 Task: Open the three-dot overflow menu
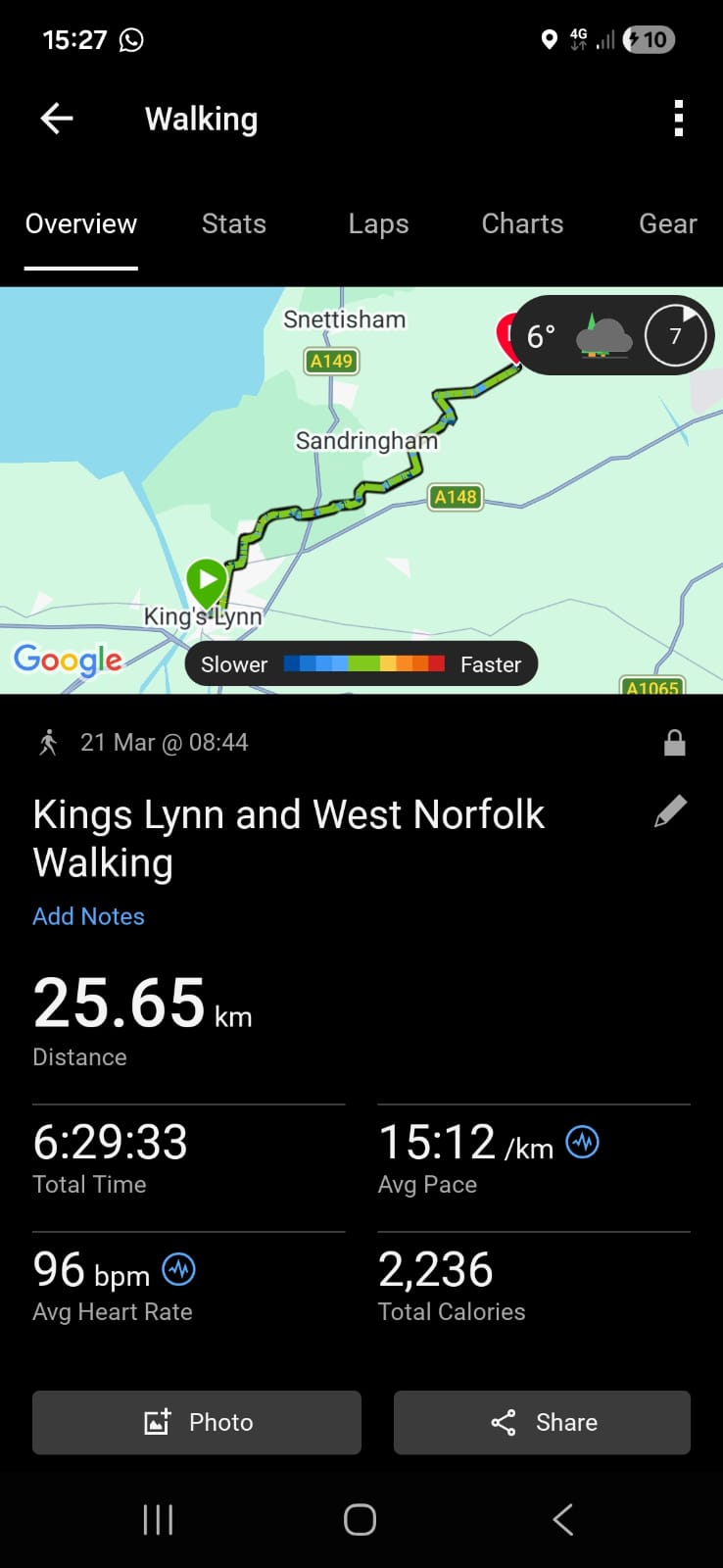(678, 119)
